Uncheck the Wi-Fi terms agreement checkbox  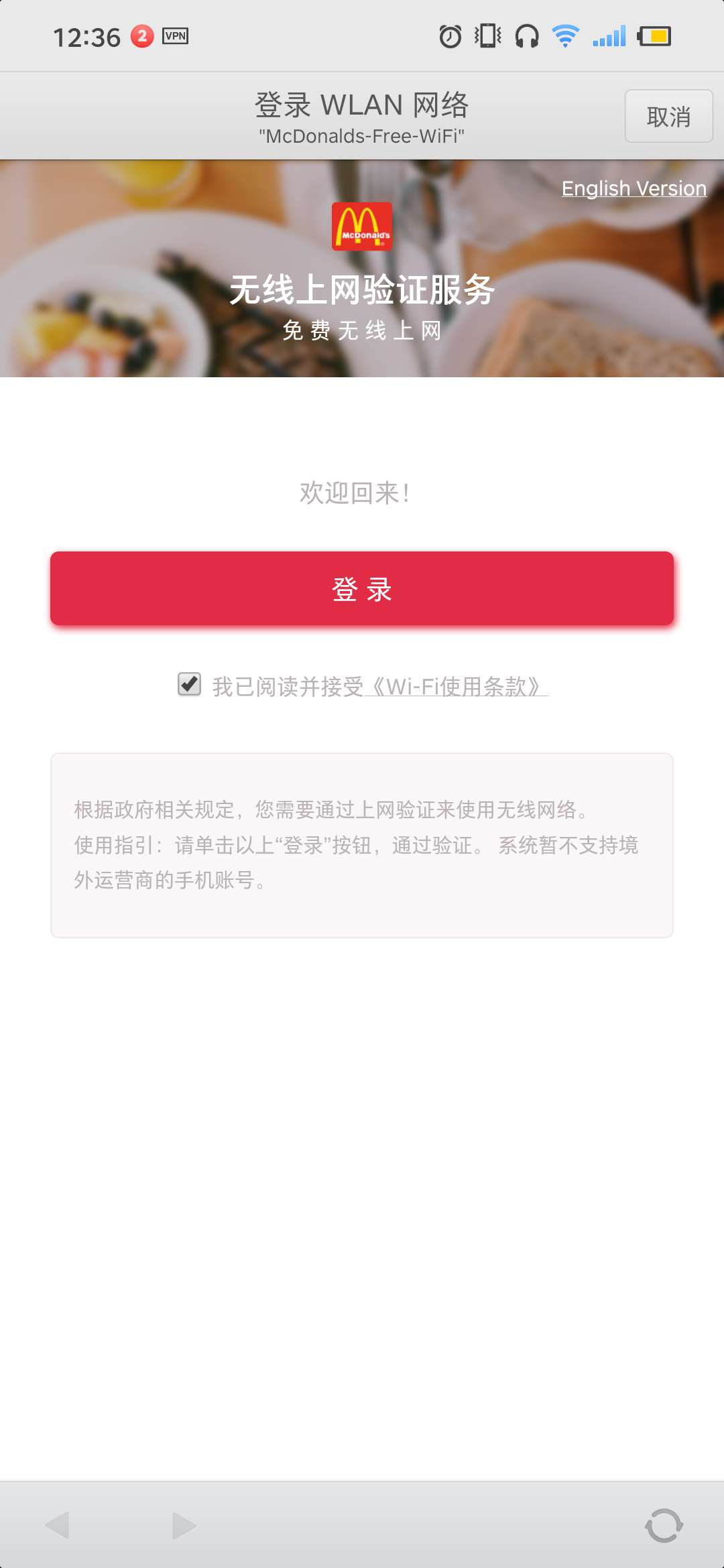pyautogui.click(x=190, y=684)
